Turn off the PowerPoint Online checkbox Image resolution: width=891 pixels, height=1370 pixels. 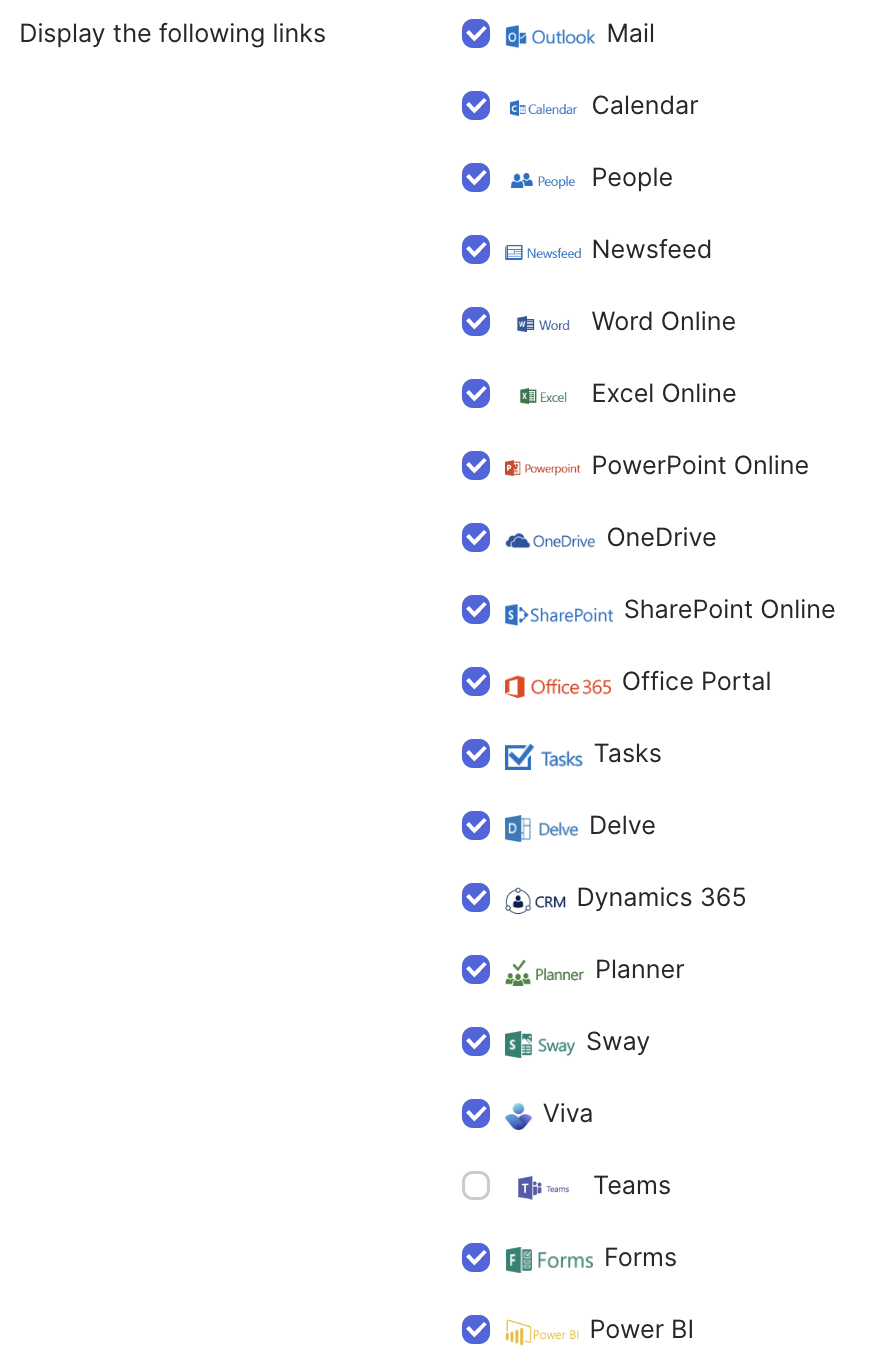click(x=476, y=466)
